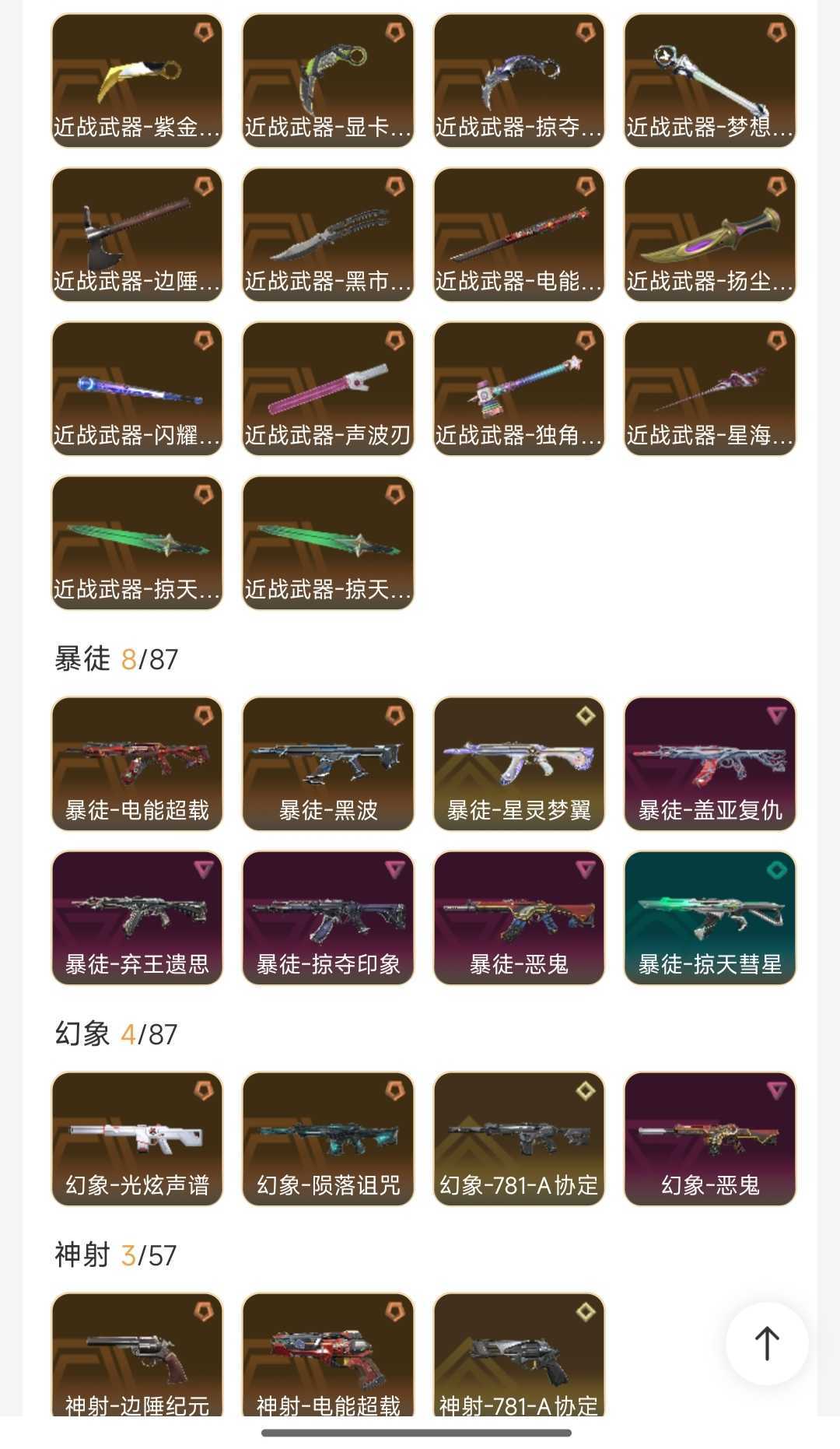The width and height of the screenshot is (840, 1449).
Task: View the 神射-电能超载 skin
Action: point(327,1354)
